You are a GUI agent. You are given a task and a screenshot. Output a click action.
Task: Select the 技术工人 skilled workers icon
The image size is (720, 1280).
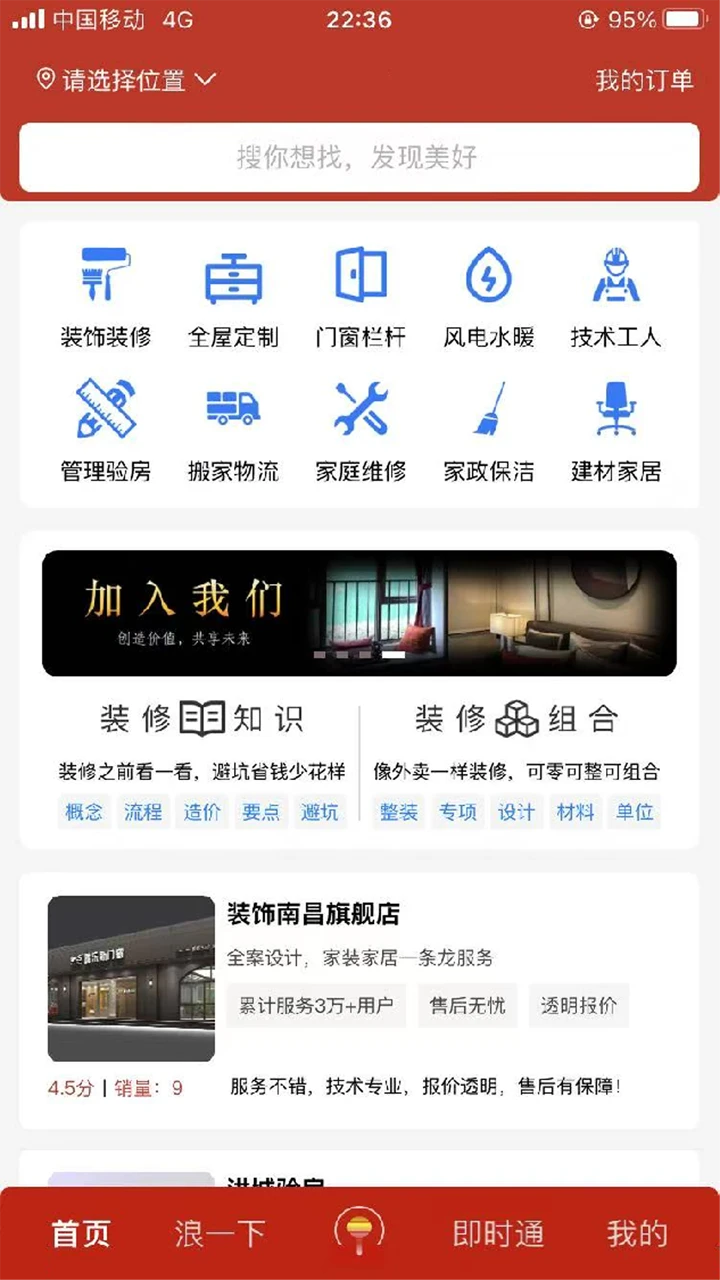pos(616,290)
